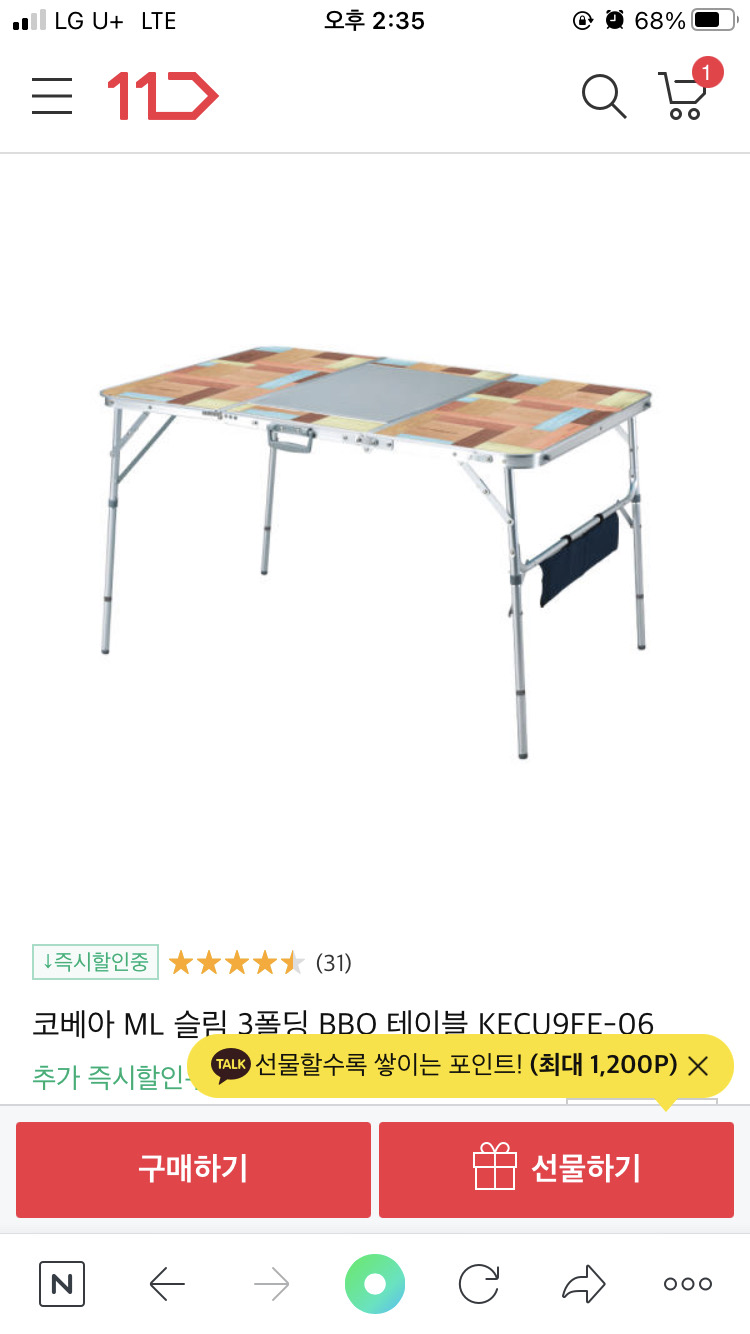Screen dimensions: 750x1334
Task: Open more options with the ellipsis icon
Action: [687, 1285]
